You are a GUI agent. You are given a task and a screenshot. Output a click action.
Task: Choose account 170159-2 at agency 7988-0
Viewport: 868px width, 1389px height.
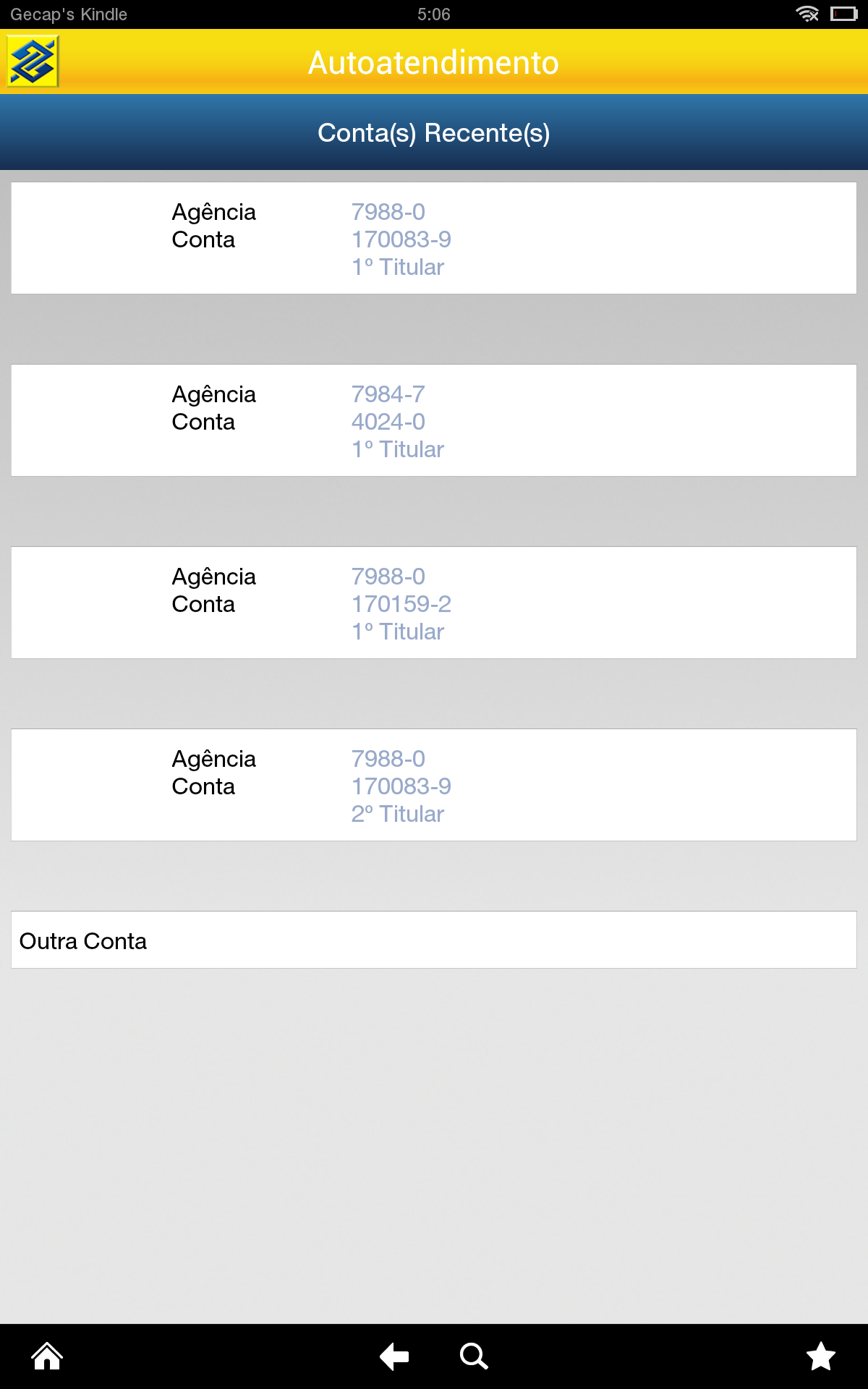point(434,602)
